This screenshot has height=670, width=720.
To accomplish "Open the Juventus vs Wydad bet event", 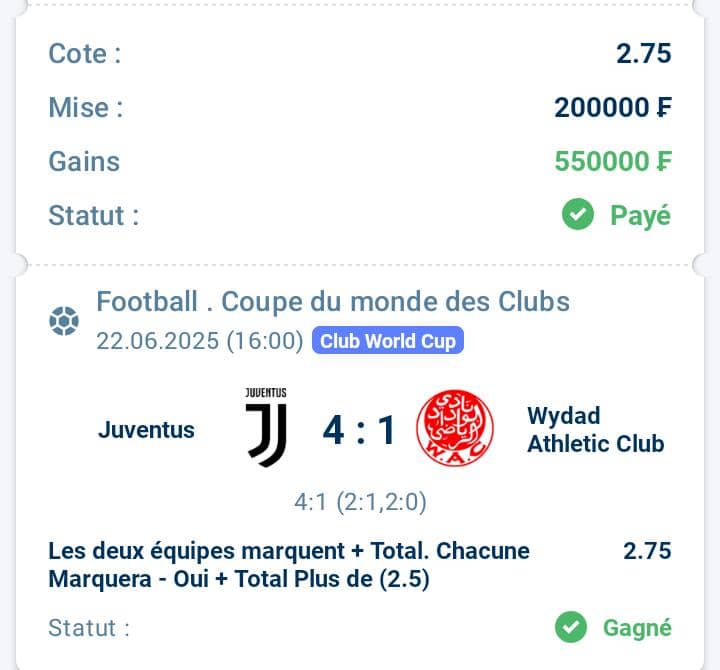I will pyautogui.click(x=359, y=431).
